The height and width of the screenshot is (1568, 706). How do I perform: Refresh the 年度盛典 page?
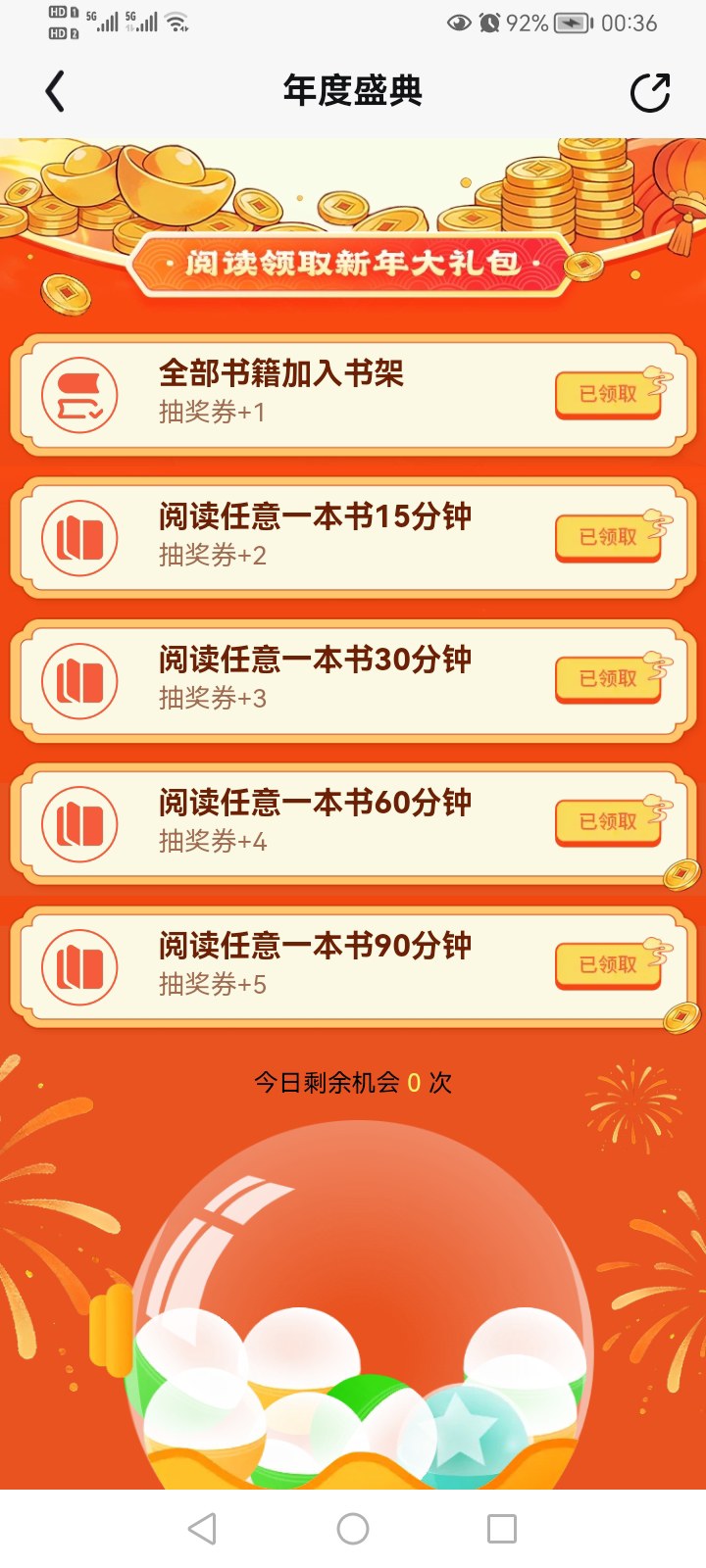click(649, 93)
